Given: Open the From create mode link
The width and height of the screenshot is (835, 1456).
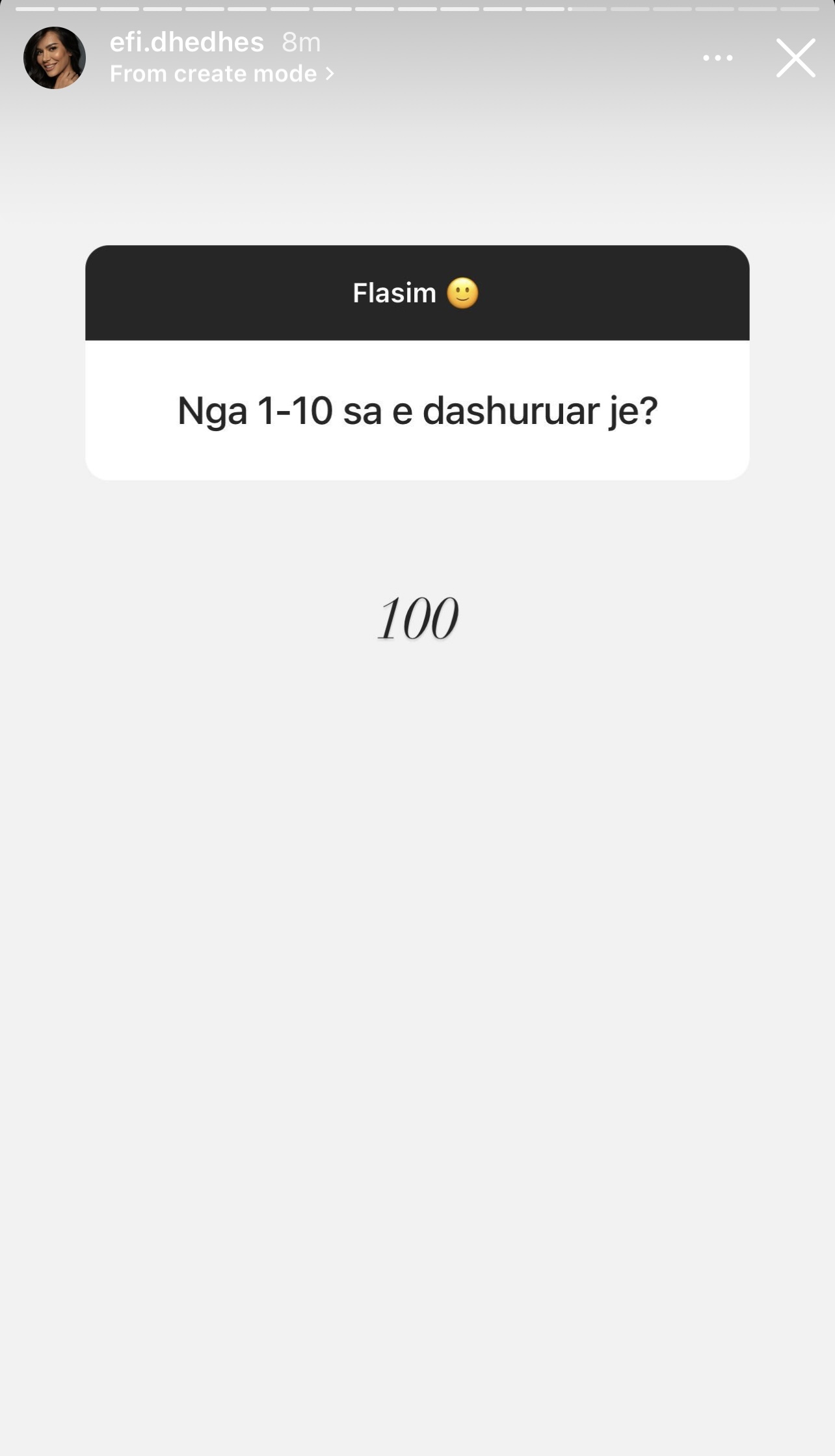Looking at the screenshot, I should [x=222, y=73].
